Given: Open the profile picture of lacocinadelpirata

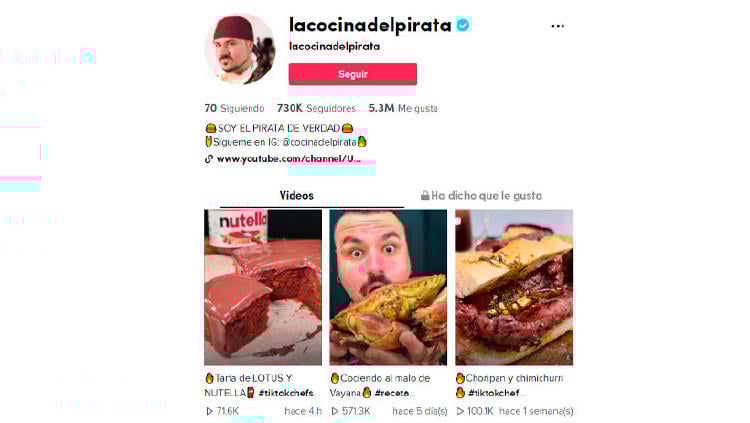Looking at the screenshot, I should click(240, 48).
